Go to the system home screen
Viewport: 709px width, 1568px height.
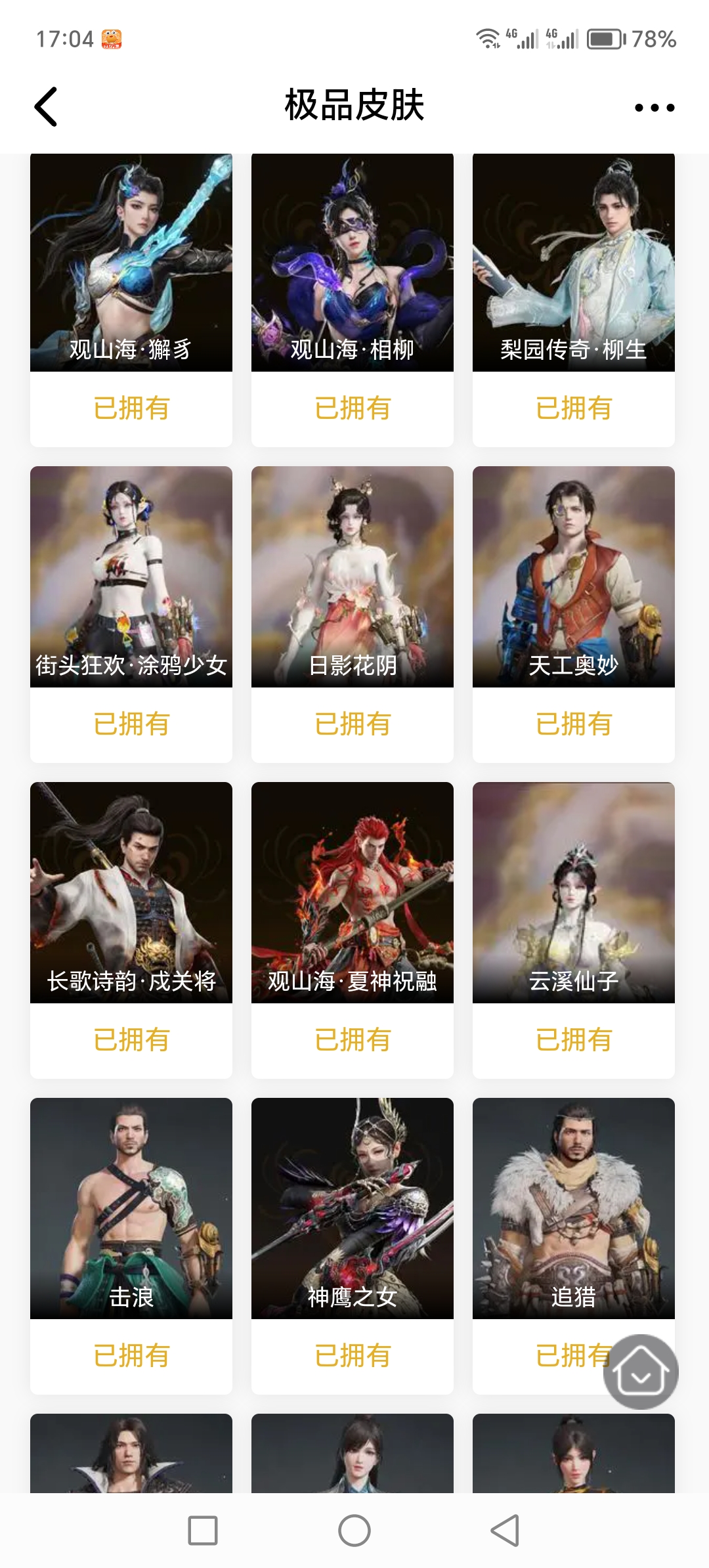click(354, 1531)
